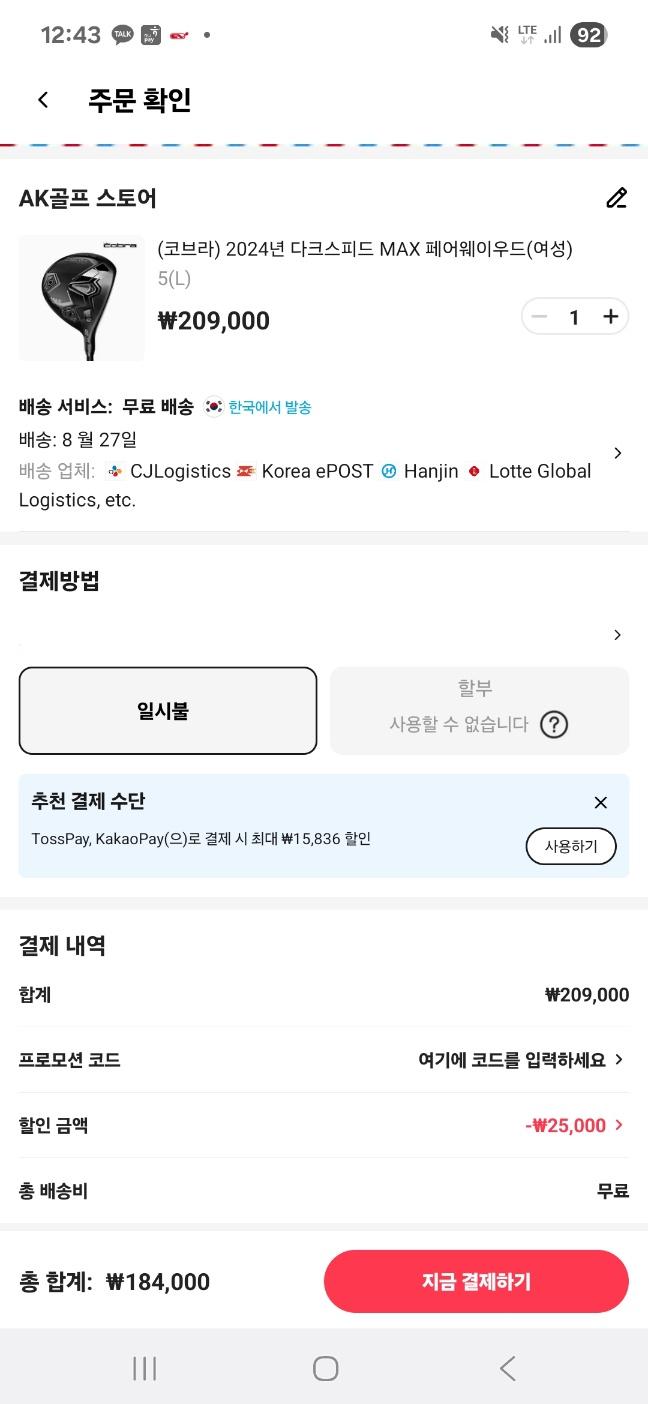Tap 지금 결제하기 to pay now

[x=476, y=1281]
